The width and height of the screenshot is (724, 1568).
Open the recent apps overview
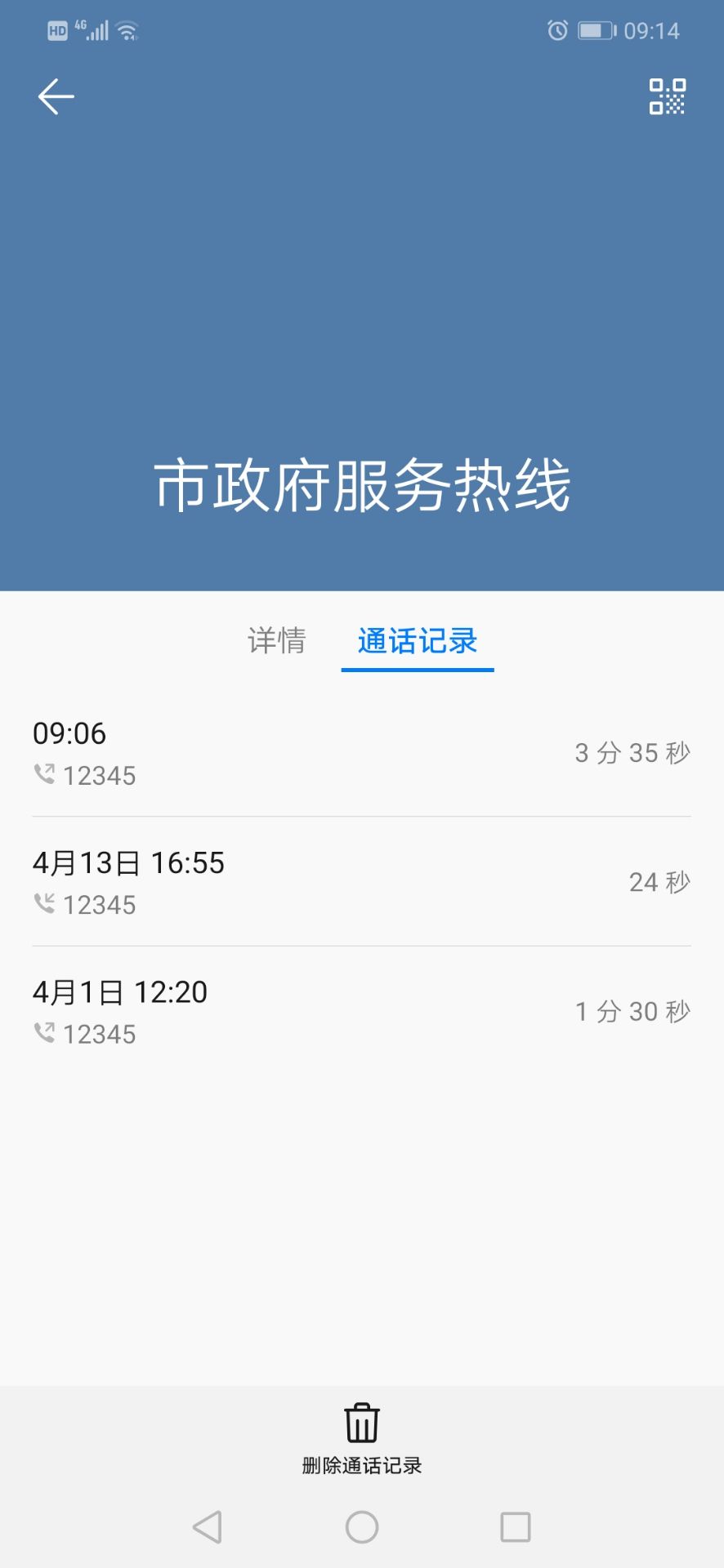pos(515,1526)
